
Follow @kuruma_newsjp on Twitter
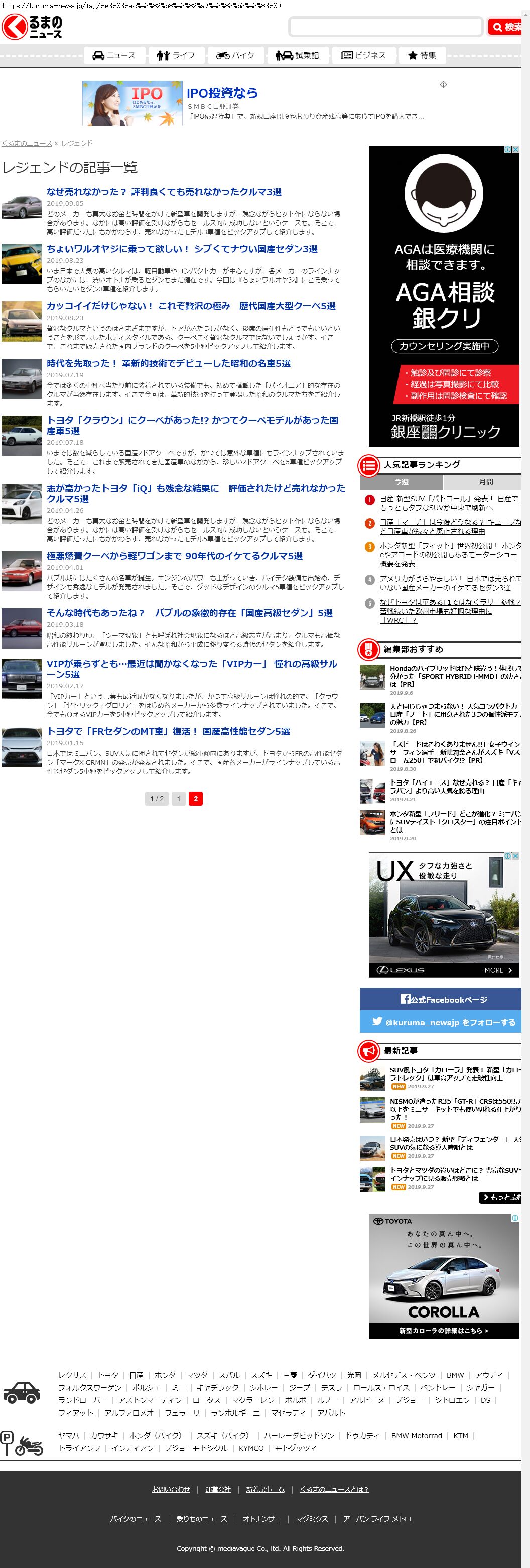click(443, 1022)
